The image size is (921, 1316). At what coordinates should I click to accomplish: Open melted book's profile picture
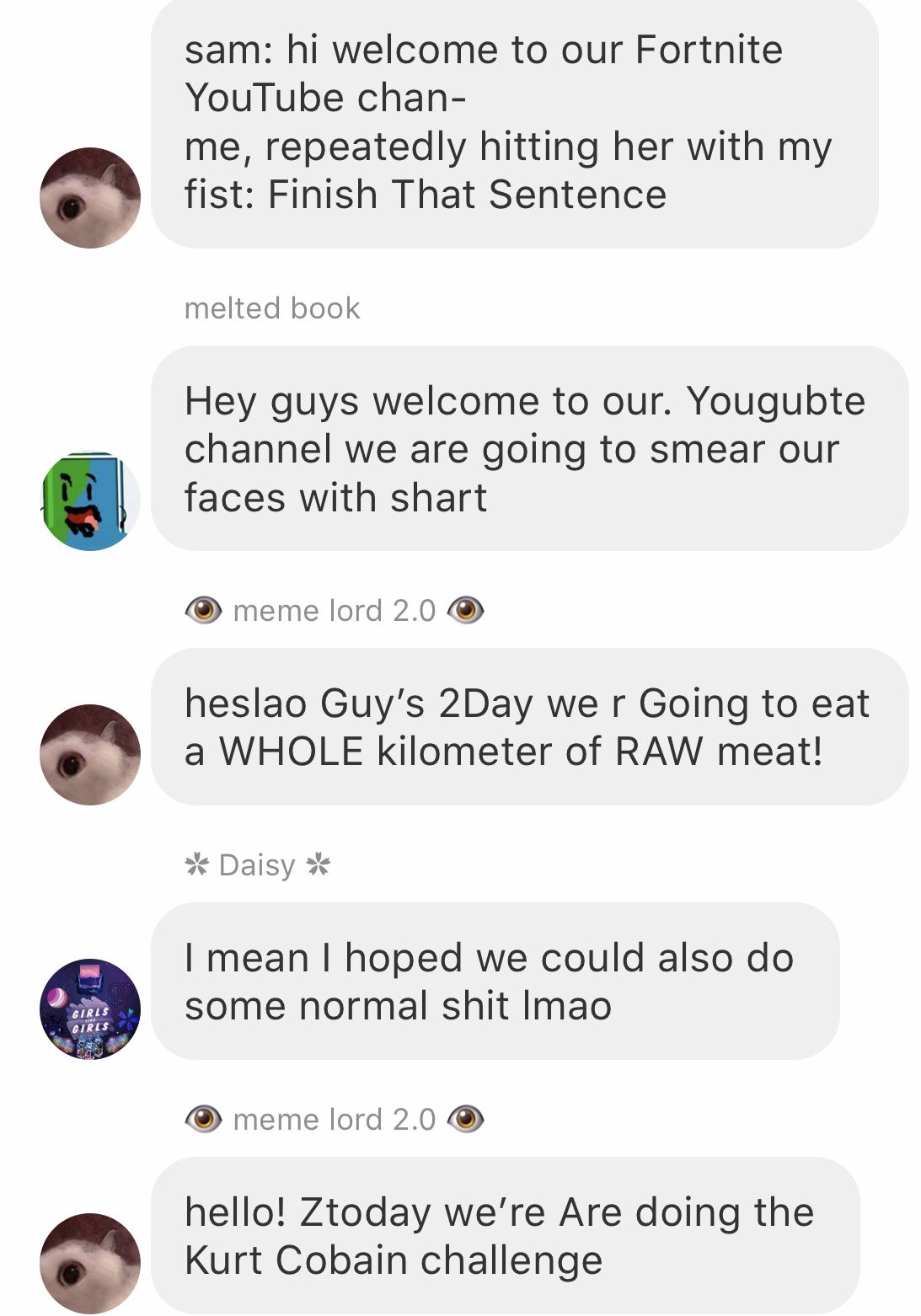(x=90, y=501)
